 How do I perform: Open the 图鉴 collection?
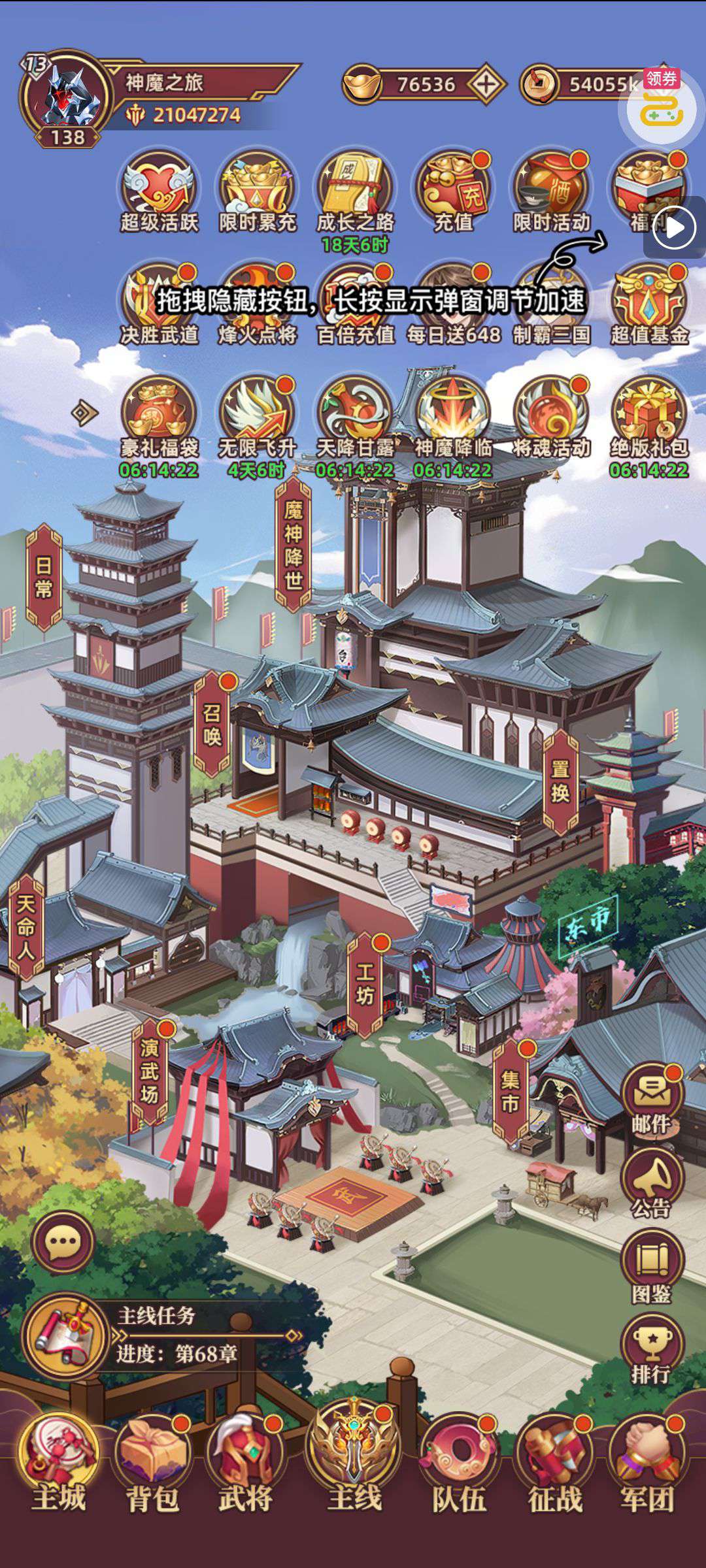(651, 1267)
